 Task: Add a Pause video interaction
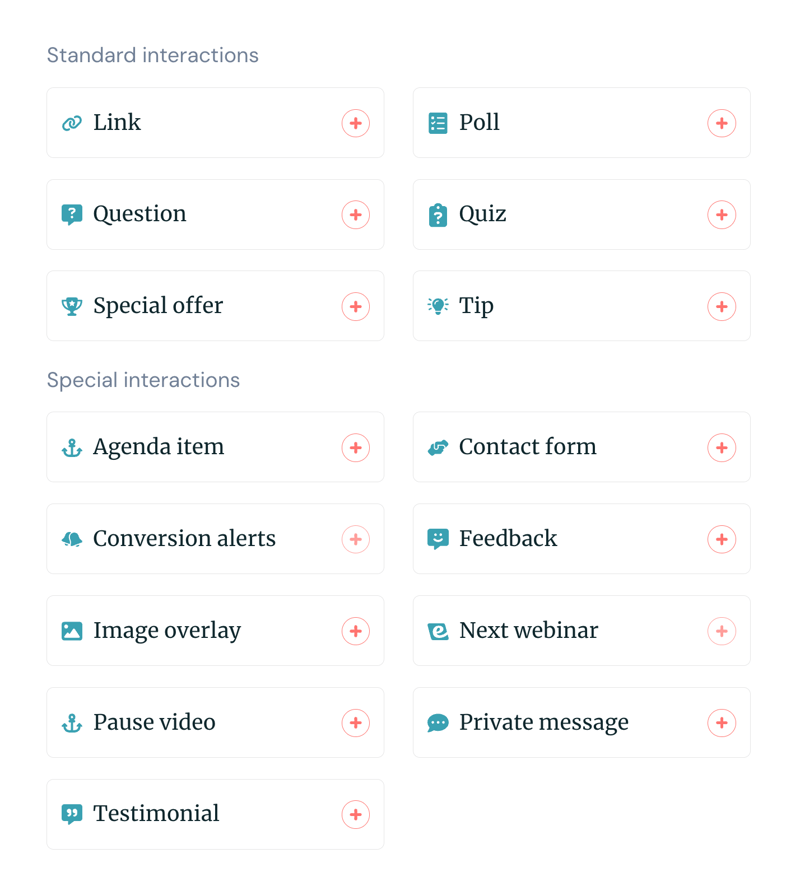pos(355,722)
